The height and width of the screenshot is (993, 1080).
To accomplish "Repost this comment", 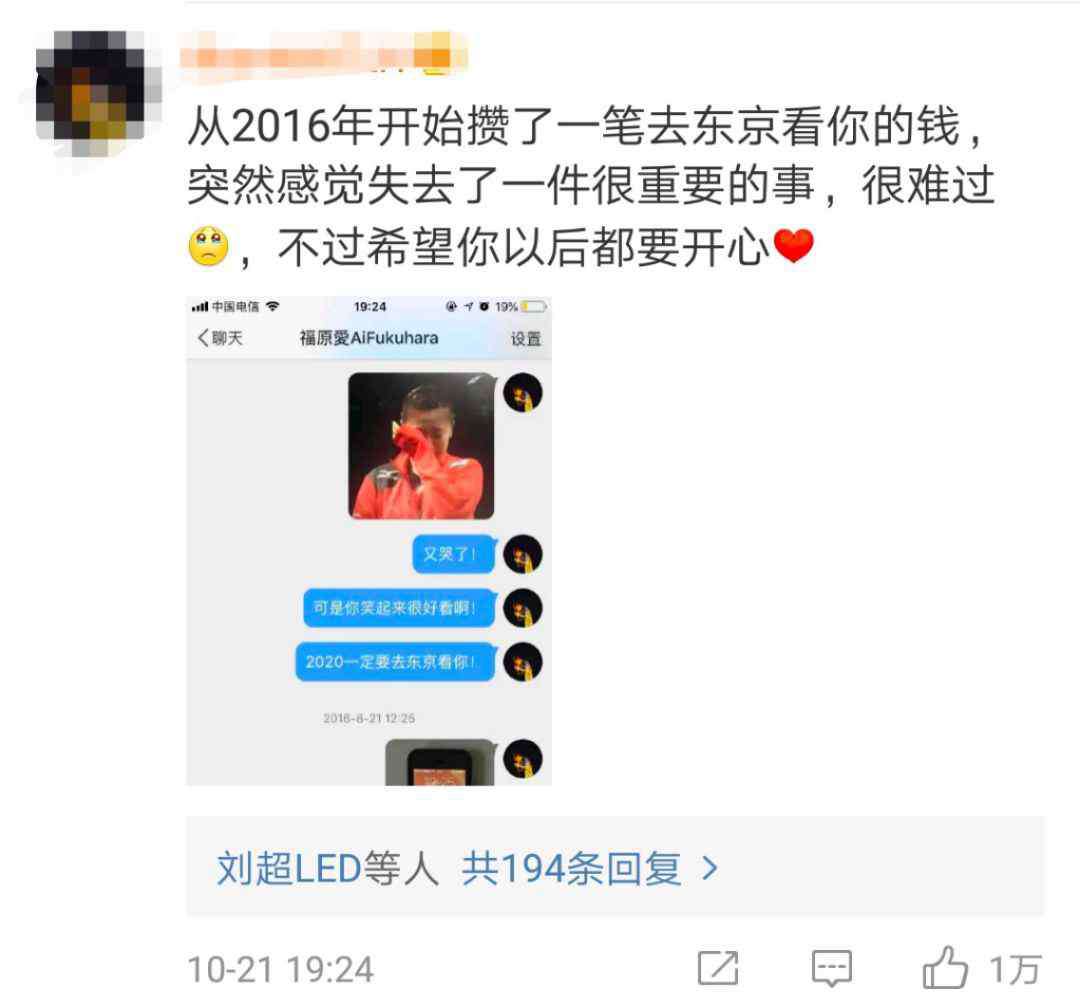I will pyautogui.click(x=718, y=967).
